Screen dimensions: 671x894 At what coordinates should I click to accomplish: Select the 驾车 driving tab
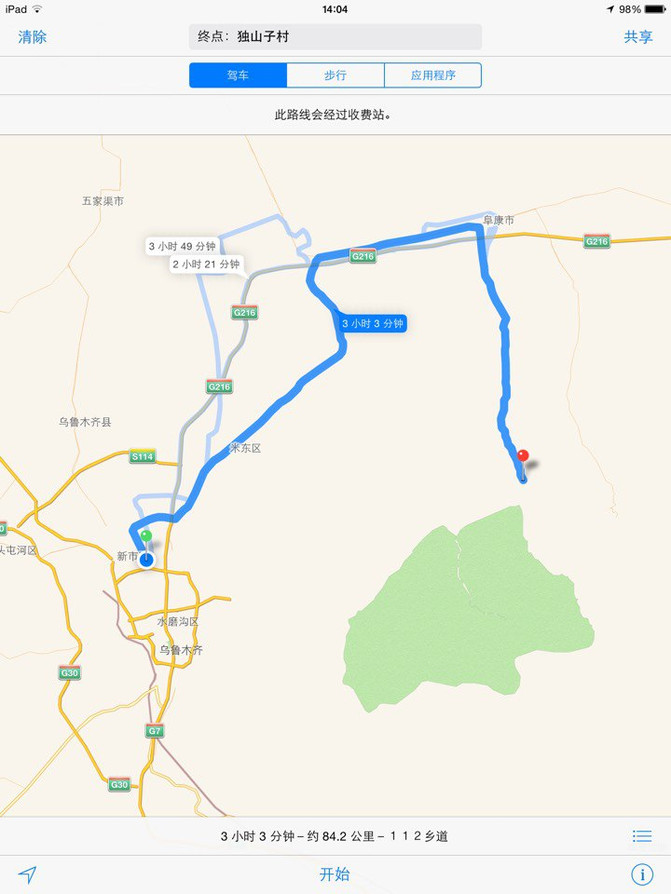click(x=238, y=75)
